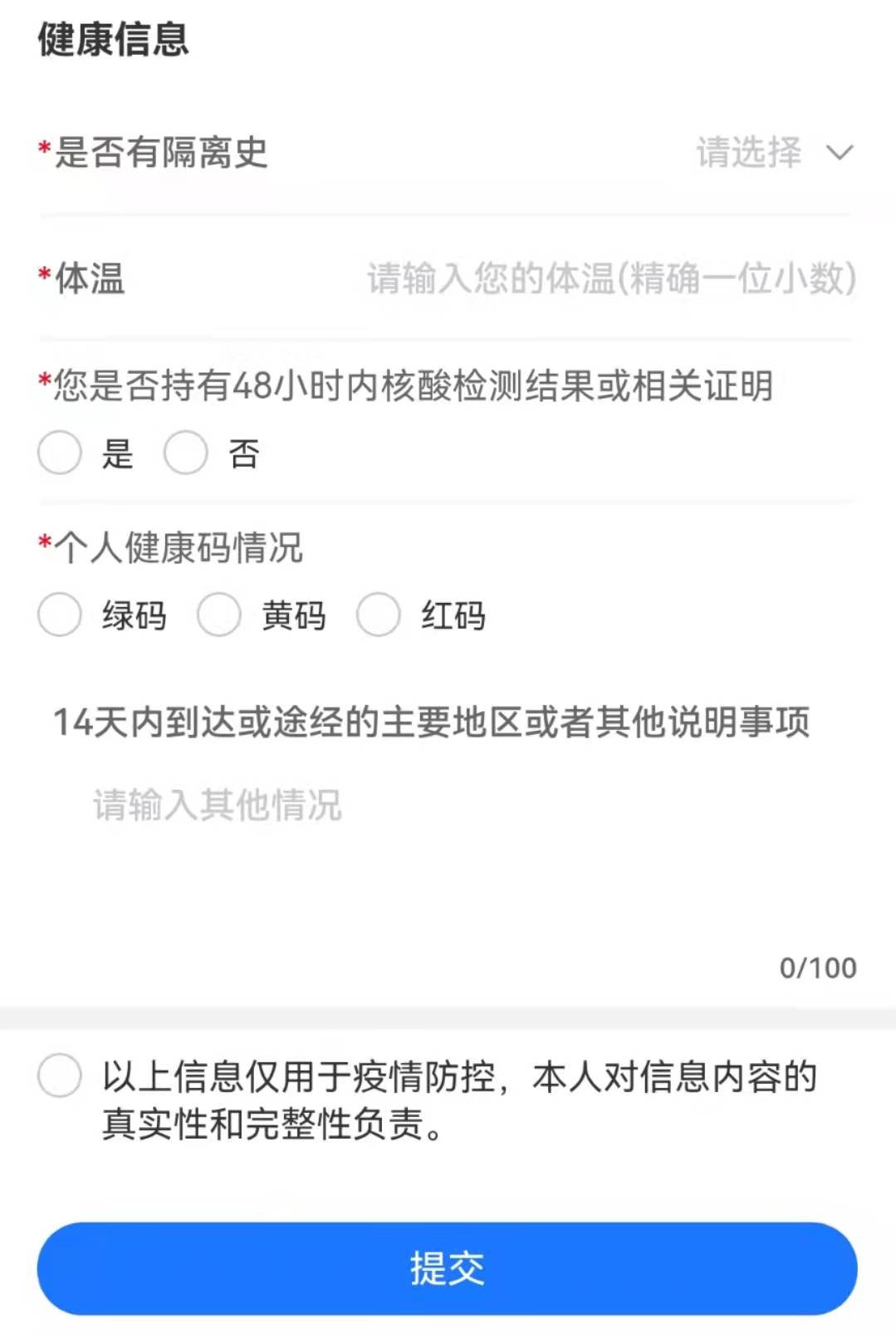Choose 红码 health code option
Image resolution: width=896 pixels, height=1338 pixels.
pos(379,615)
